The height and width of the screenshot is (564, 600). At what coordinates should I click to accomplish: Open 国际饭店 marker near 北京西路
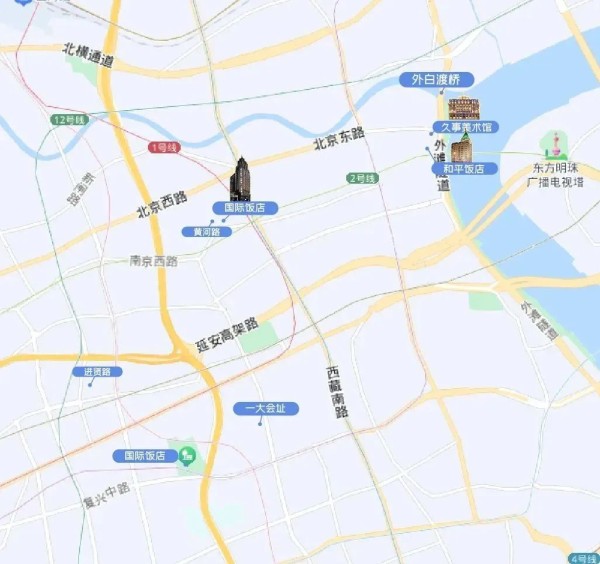click(x=244, y=207)
